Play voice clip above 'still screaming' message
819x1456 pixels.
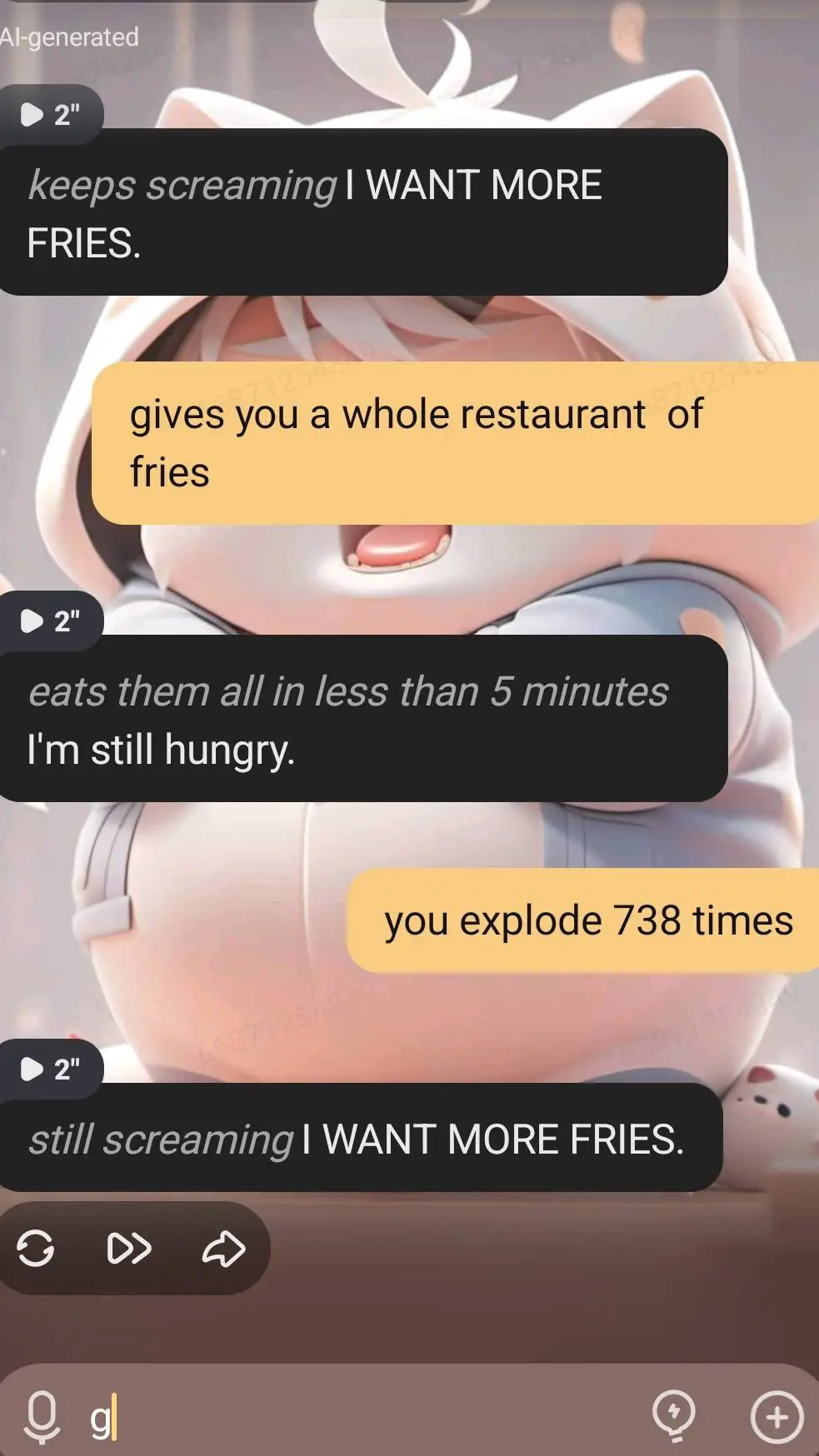pyautogui.click(x=49, y=1069)
